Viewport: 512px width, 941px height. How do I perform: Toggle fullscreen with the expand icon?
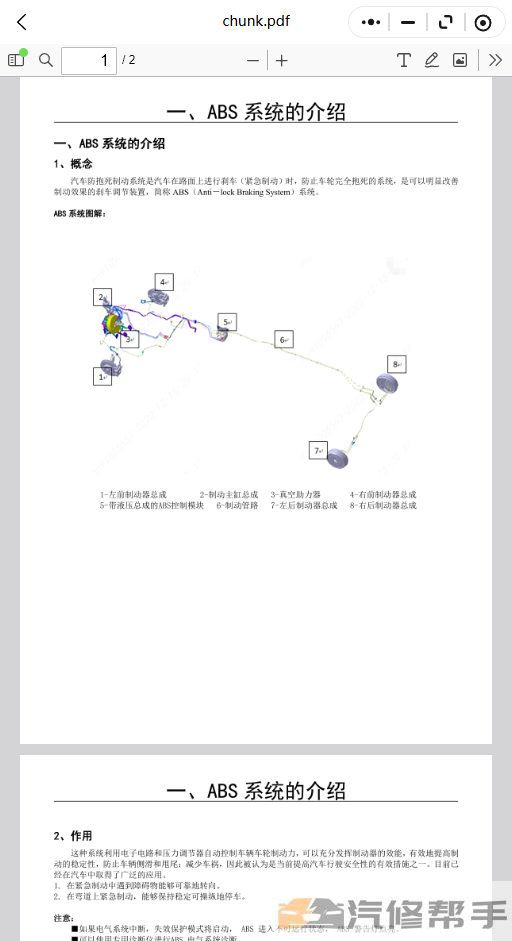pyautogui.click(x=445, y=22)
